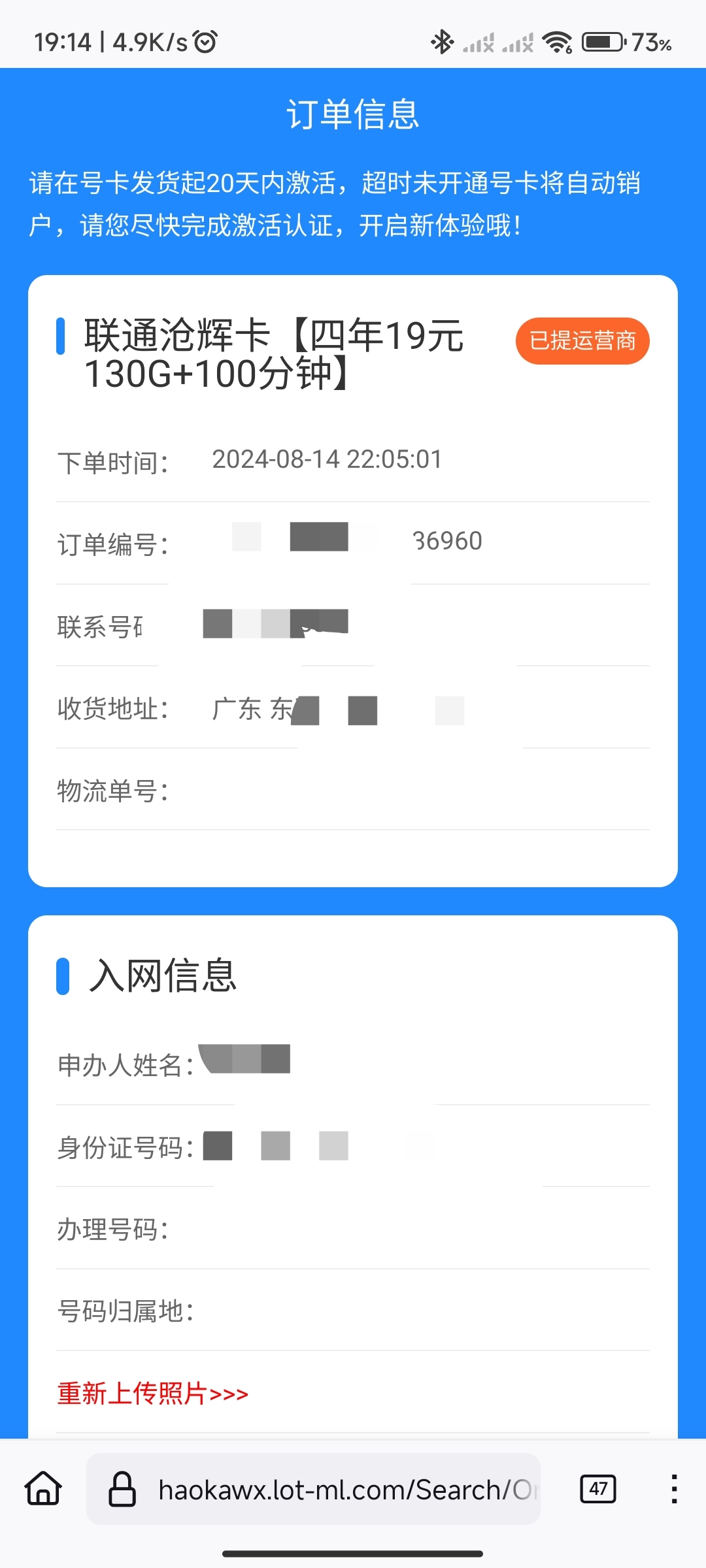Viewport: 706px width, 1568px height.
Task: Open the browser home page
Action: coord(43,1489)
